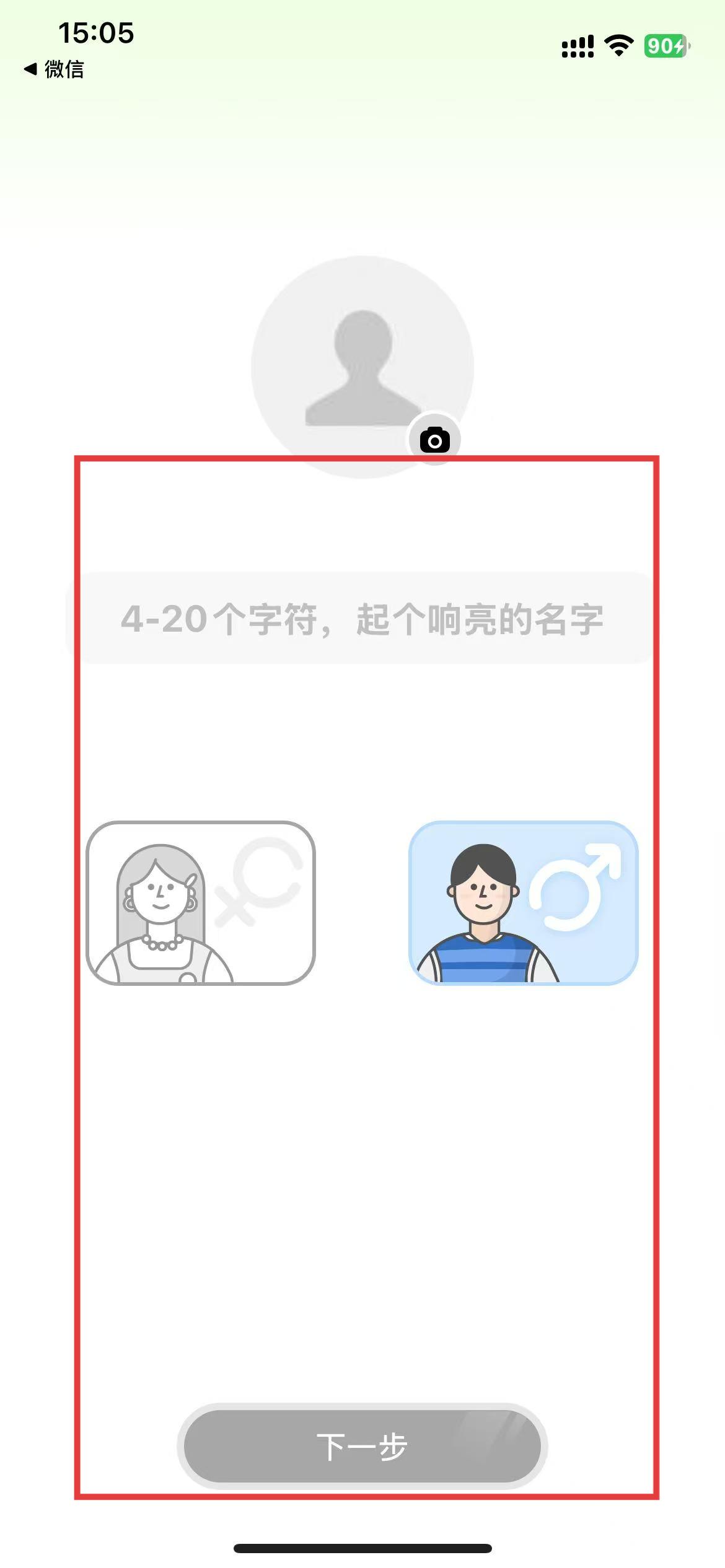Select the female gender option
The height and width of the screenshot is (1568, 725).
pos(201,903)
